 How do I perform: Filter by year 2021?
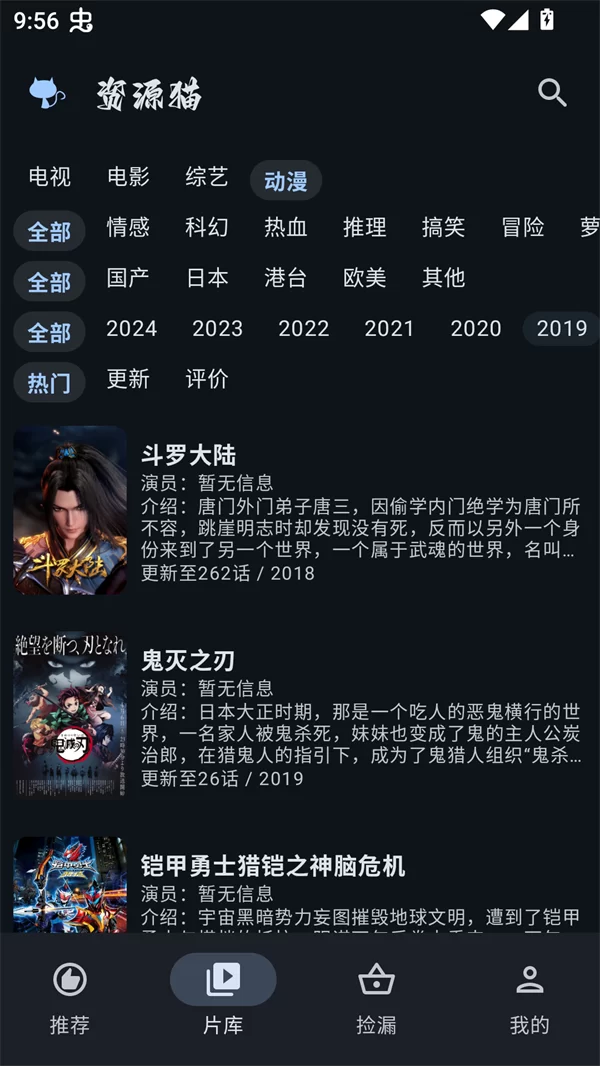click(389, 329)
